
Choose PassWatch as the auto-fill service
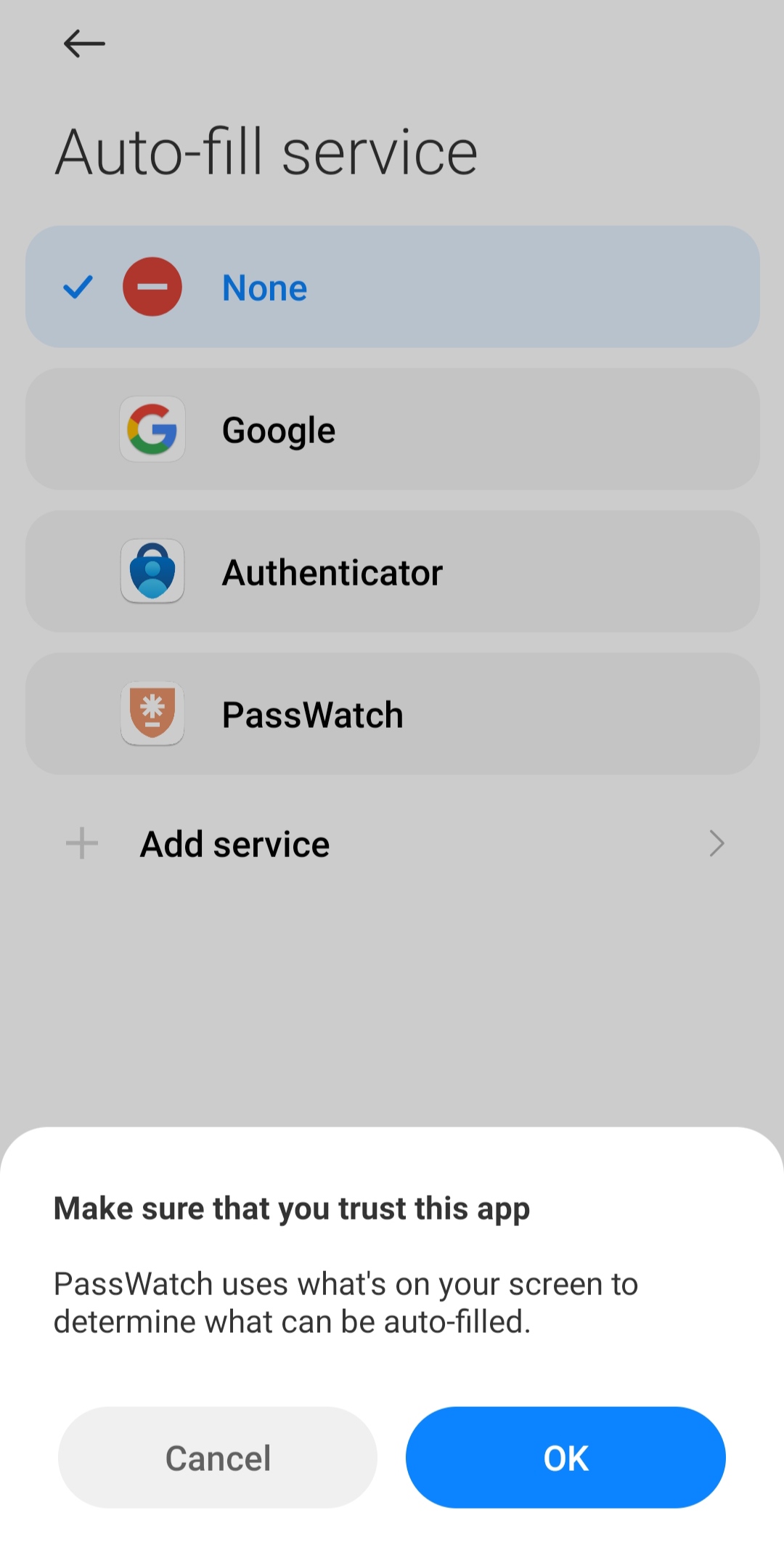click(x=392, y=714)
